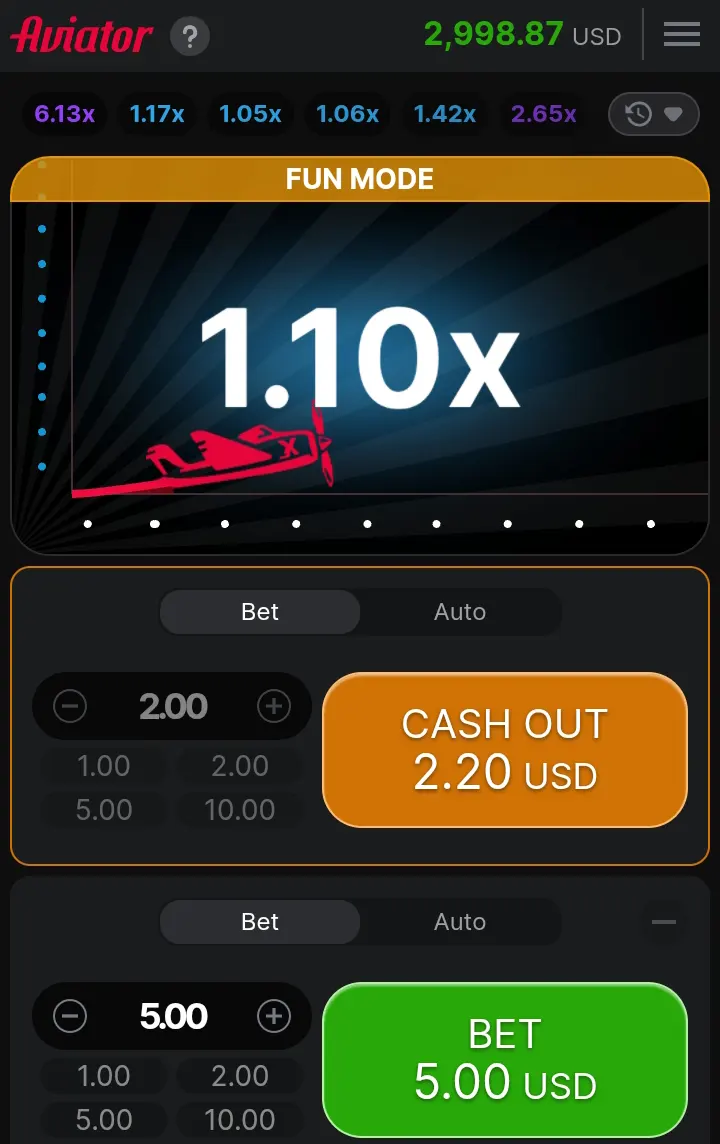The image size is (720, 1144).
Task: Open the help question mark icon
Action: click(190, 37)
